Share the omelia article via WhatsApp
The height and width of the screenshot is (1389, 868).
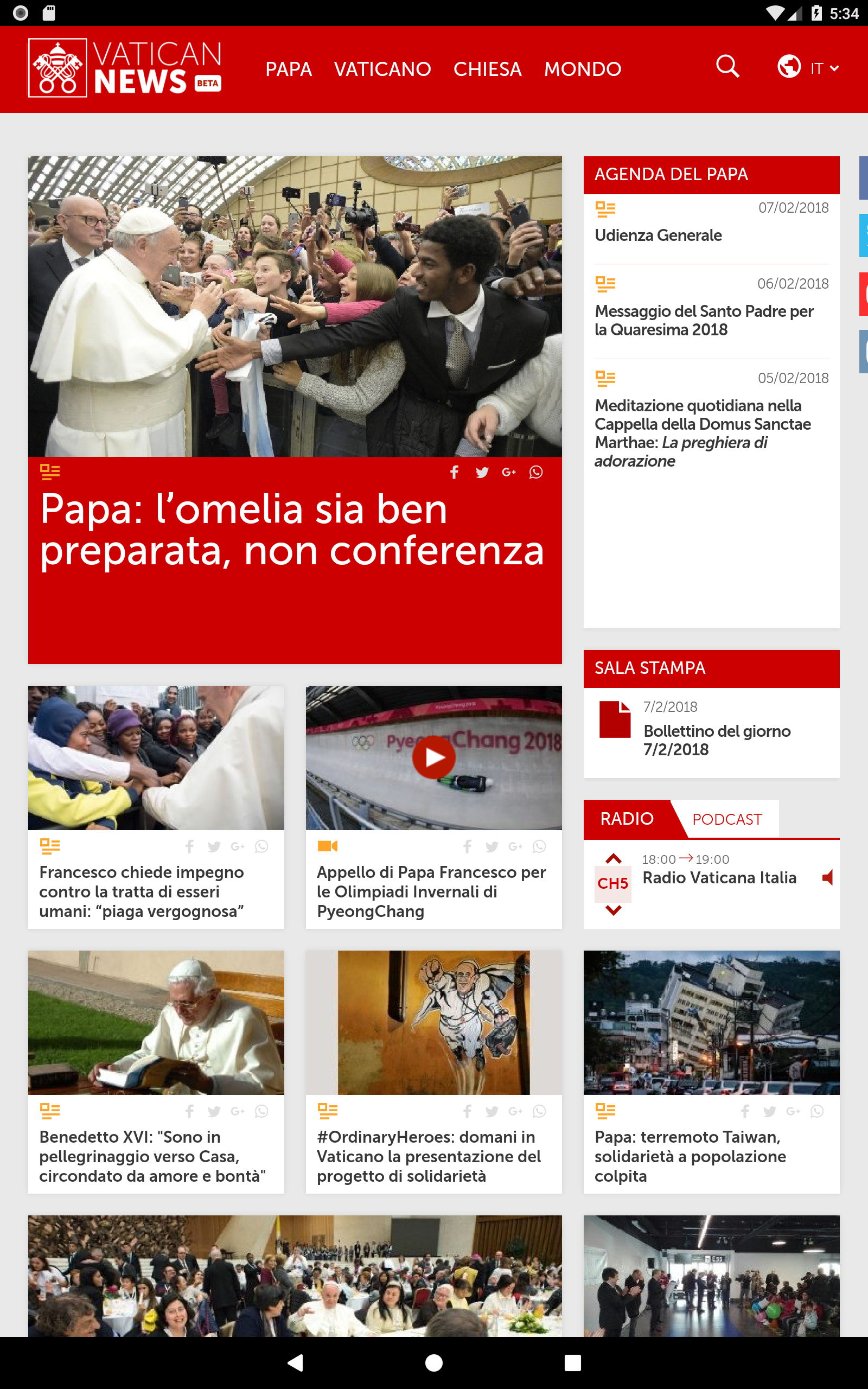[x=535, y=473]
